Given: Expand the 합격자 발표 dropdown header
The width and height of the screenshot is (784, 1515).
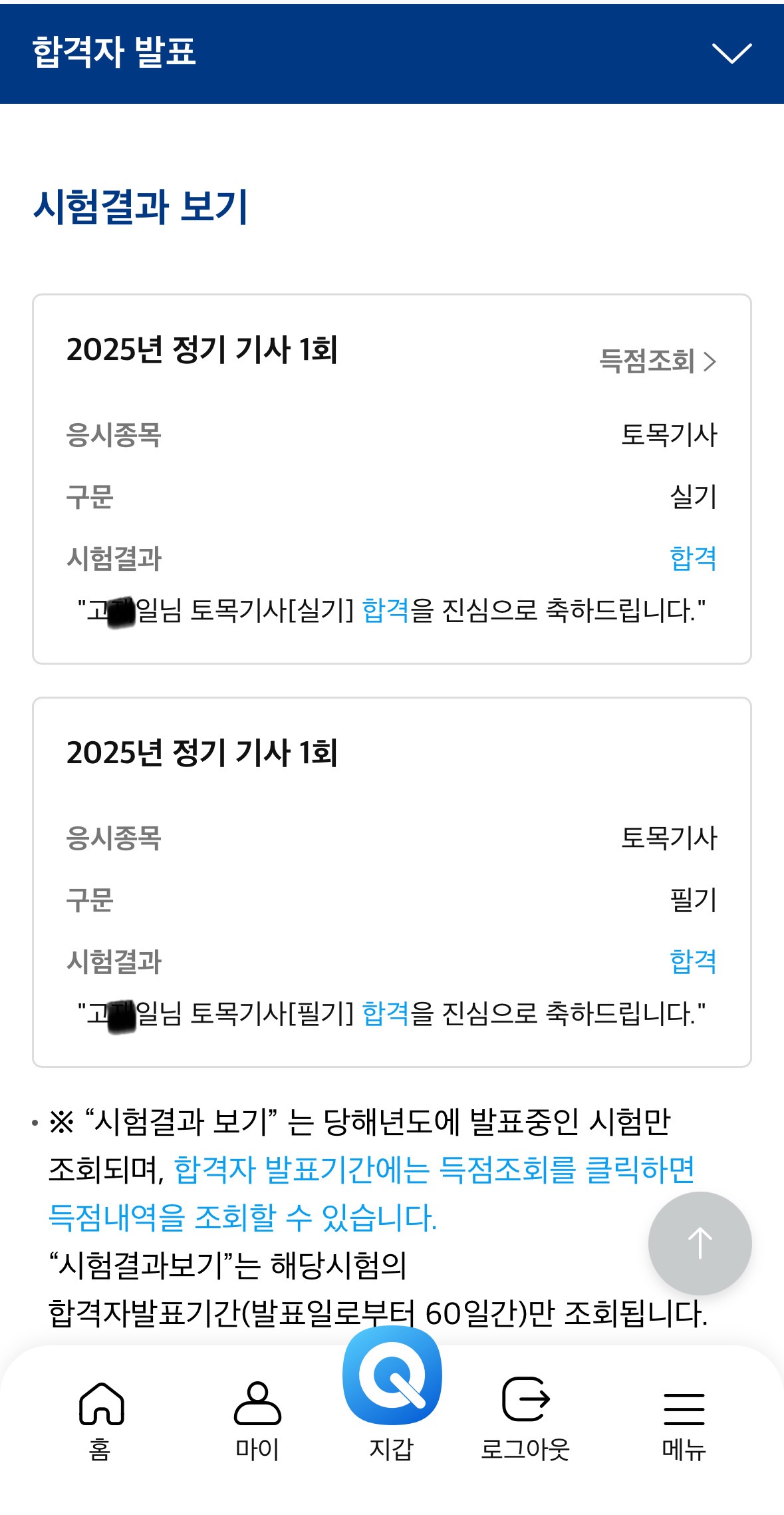Looking at the screenshot, I should click(392, 53).
